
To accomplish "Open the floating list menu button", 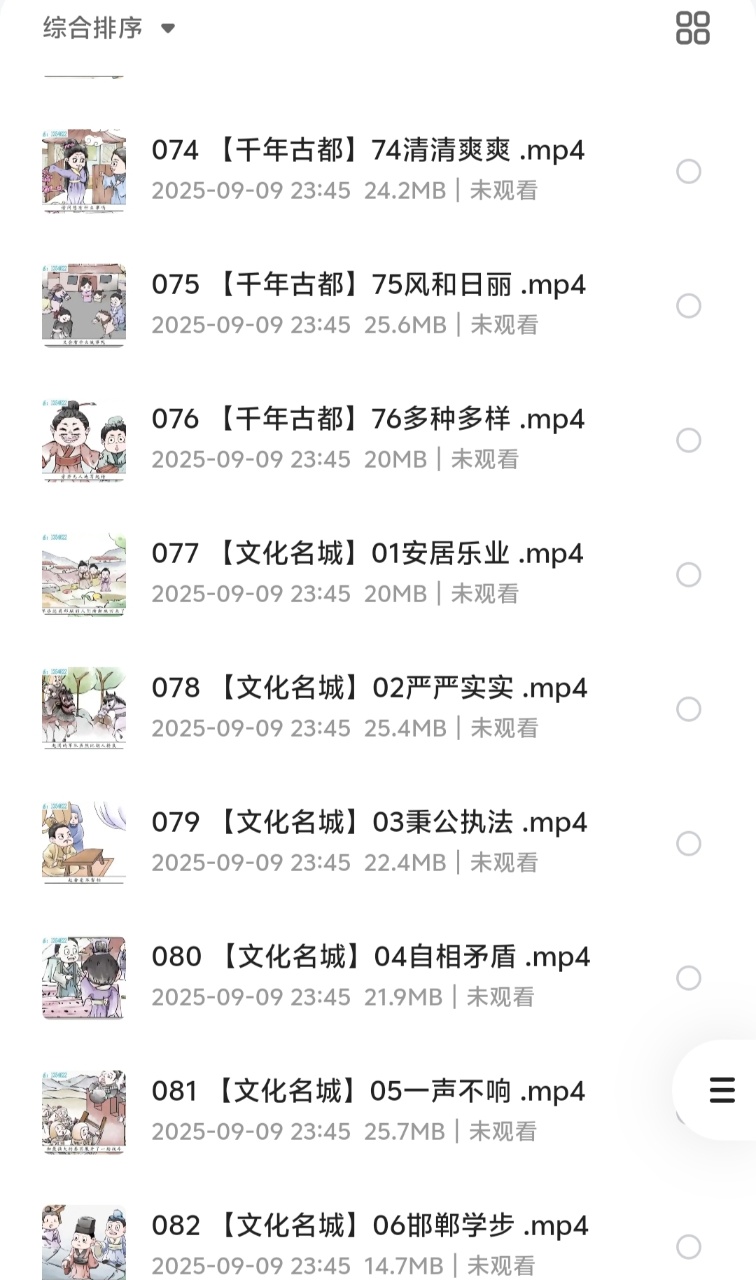I will click(721, 1090).
